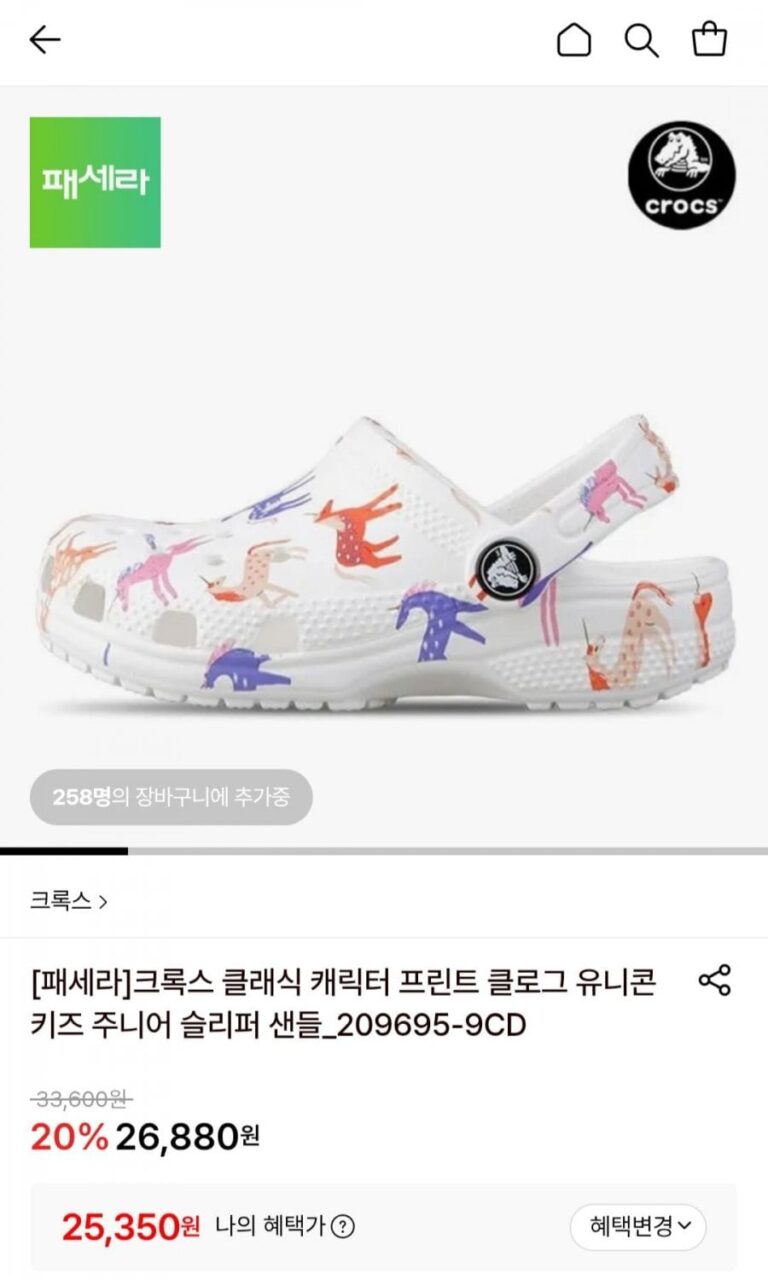768x1280 pixels.
Task: Open the home icon in the top bar
Action: click(574, 40)
